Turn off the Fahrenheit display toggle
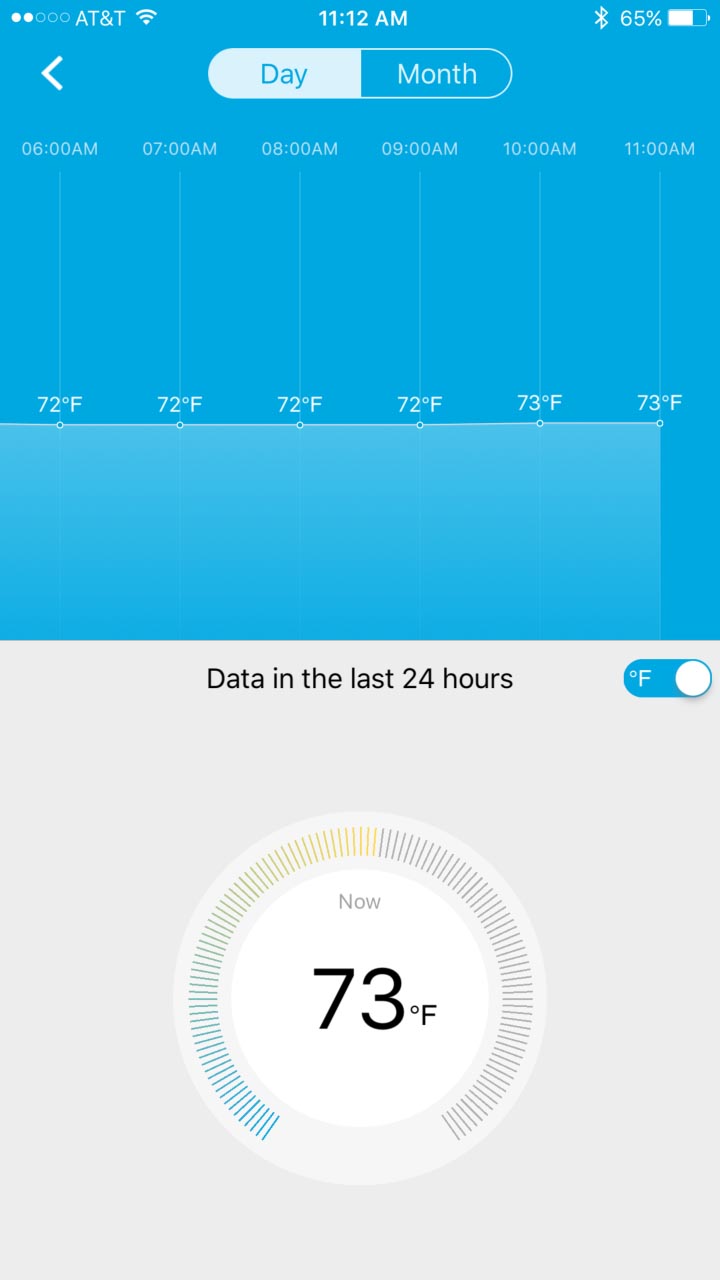 [x=667, y=678]
